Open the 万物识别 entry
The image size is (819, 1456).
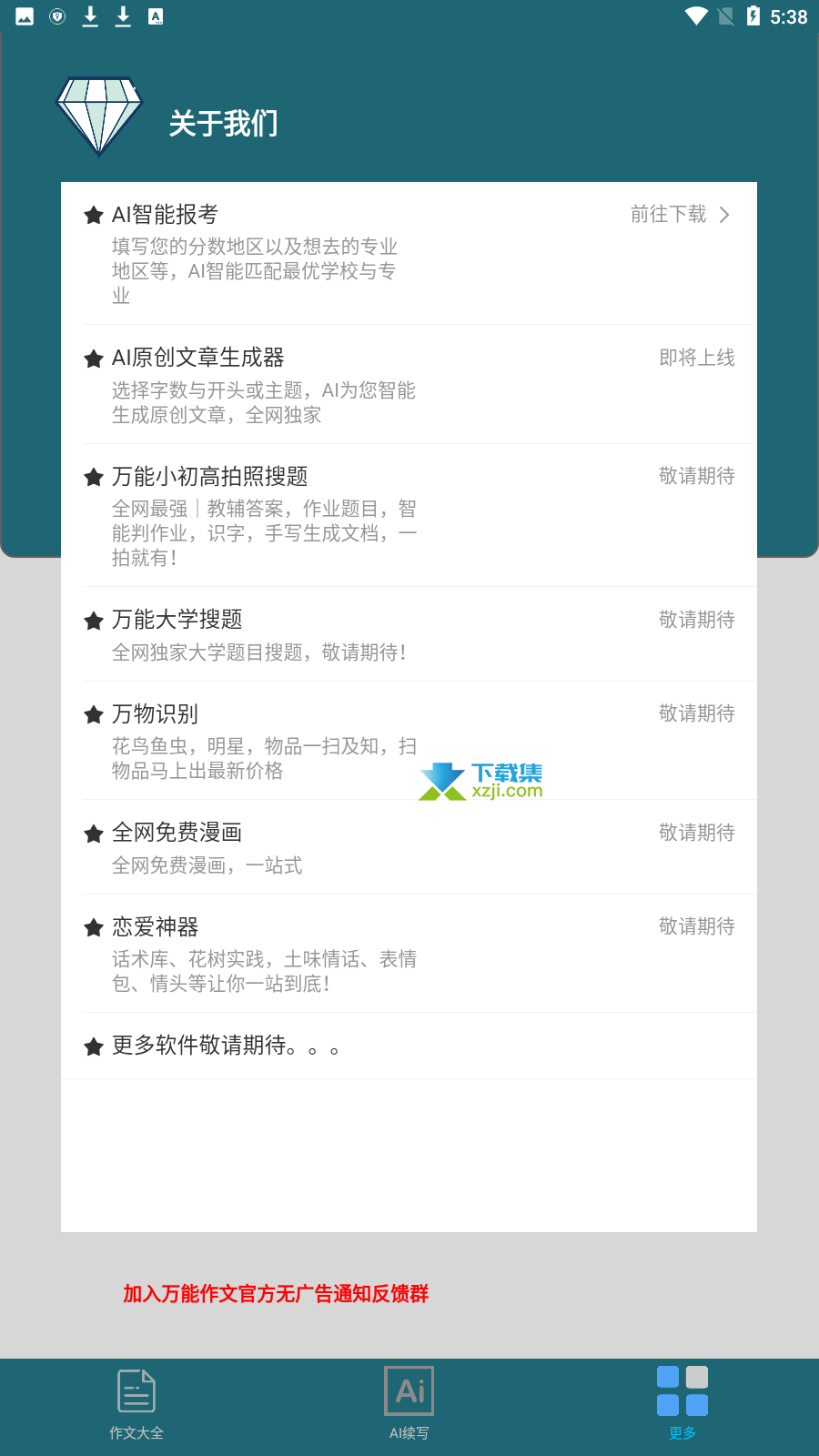409,741
